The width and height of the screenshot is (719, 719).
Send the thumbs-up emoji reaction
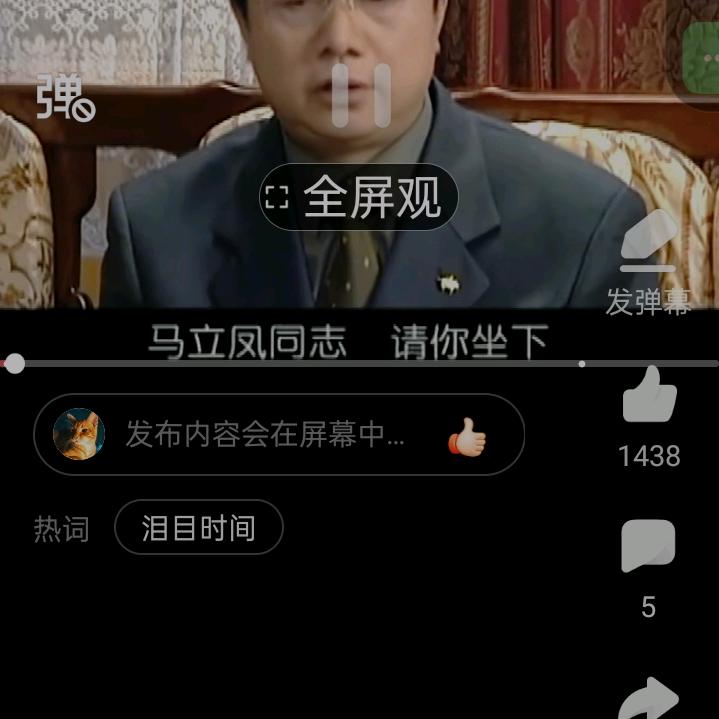(467, 436)
